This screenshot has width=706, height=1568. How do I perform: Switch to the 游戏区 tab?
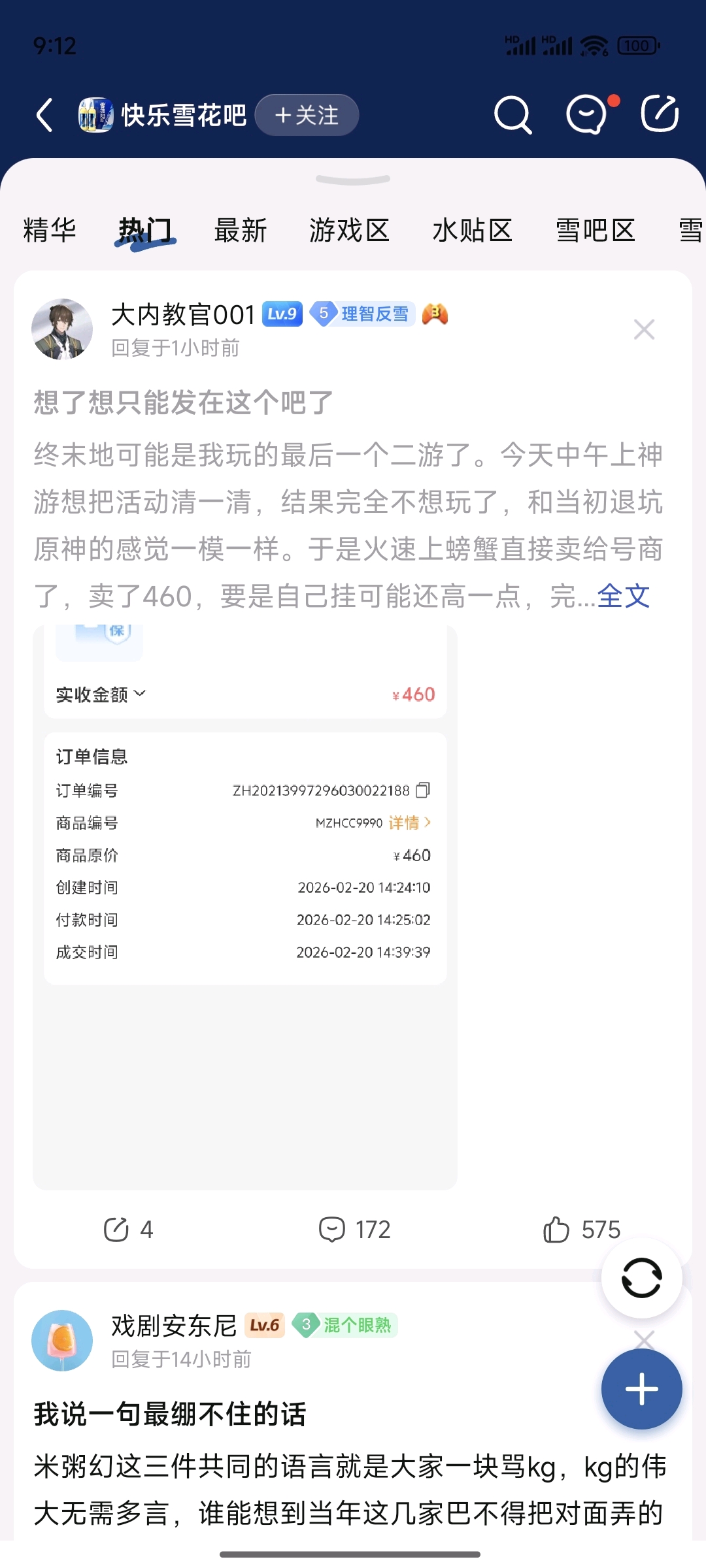(349, 231)
